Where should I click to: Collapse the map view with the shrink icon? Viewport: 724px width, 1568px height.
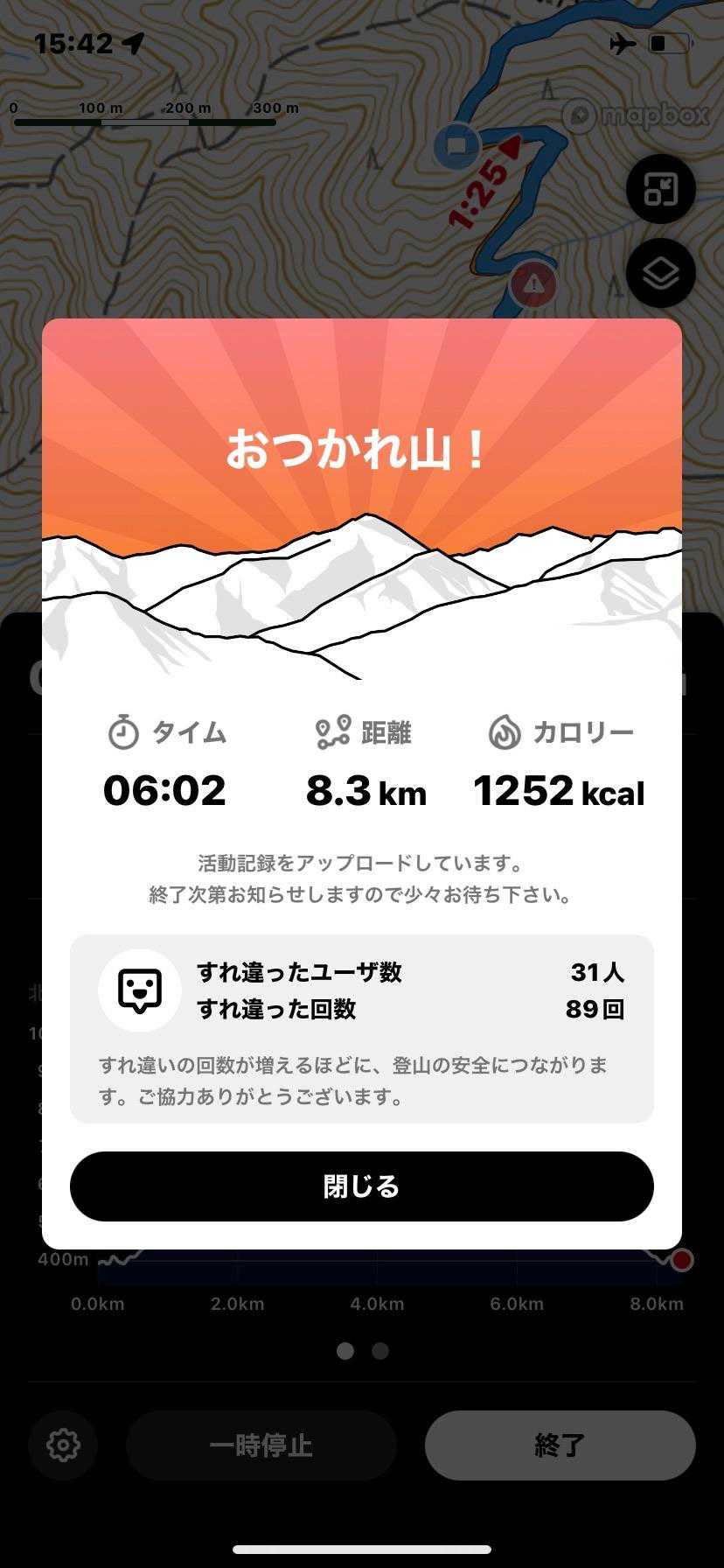[660, 189]
